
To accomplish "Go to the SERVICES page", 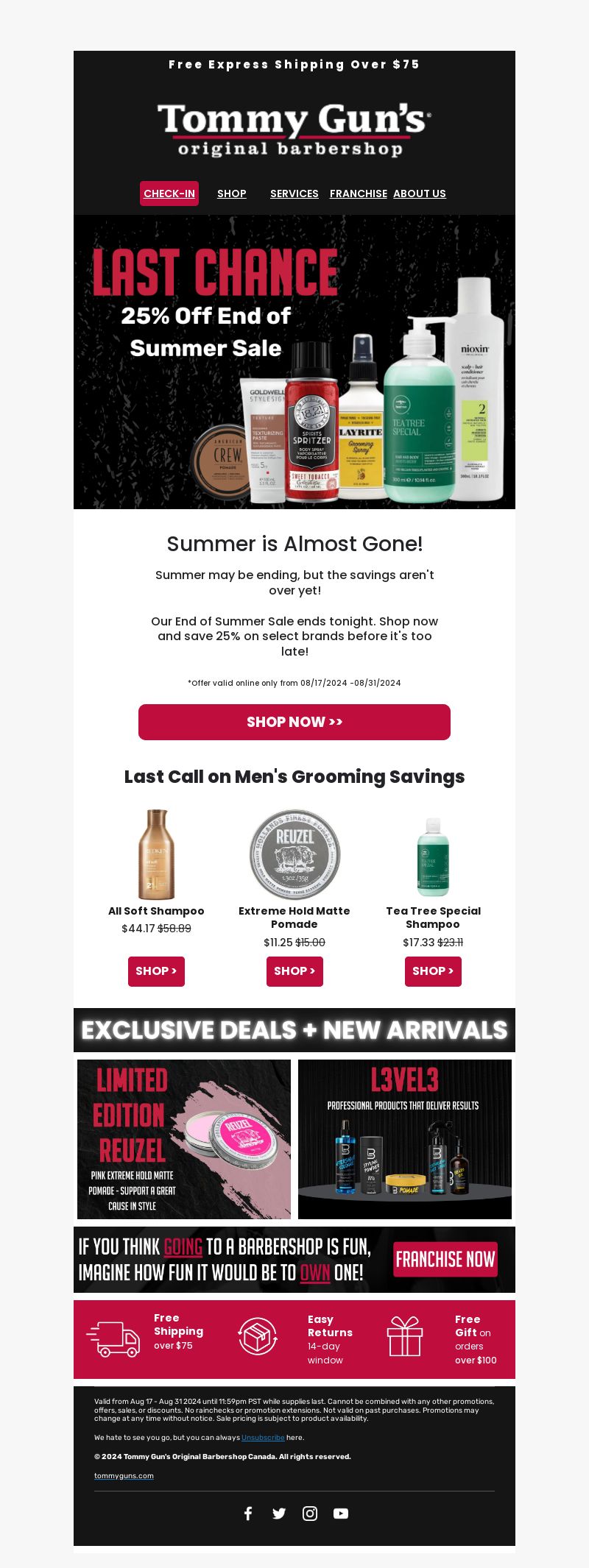I will coord(294,194).
